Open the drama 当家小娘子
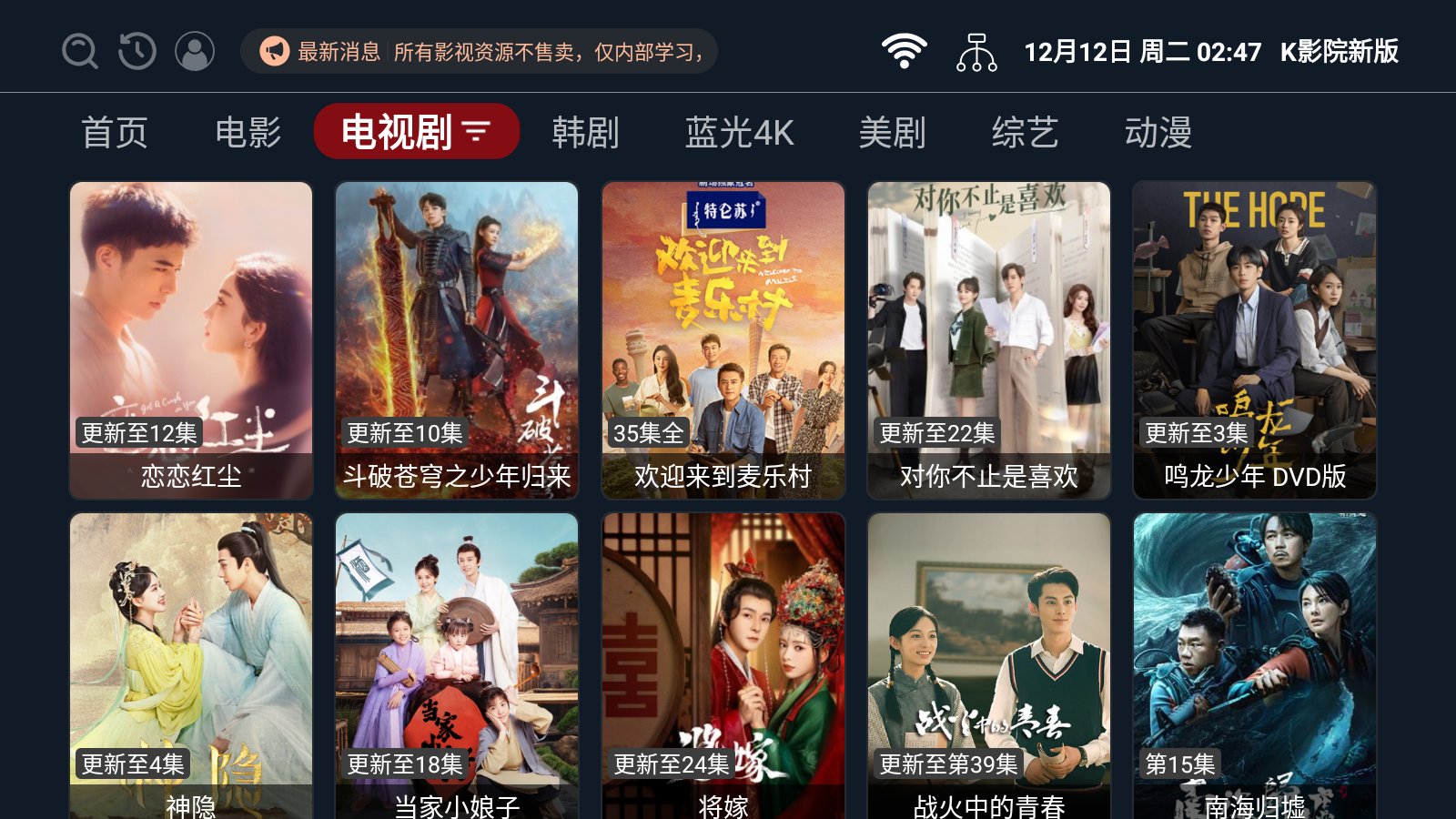Image resolution: width=1456 pixels, height=819 pixels. tap(457, 666)
